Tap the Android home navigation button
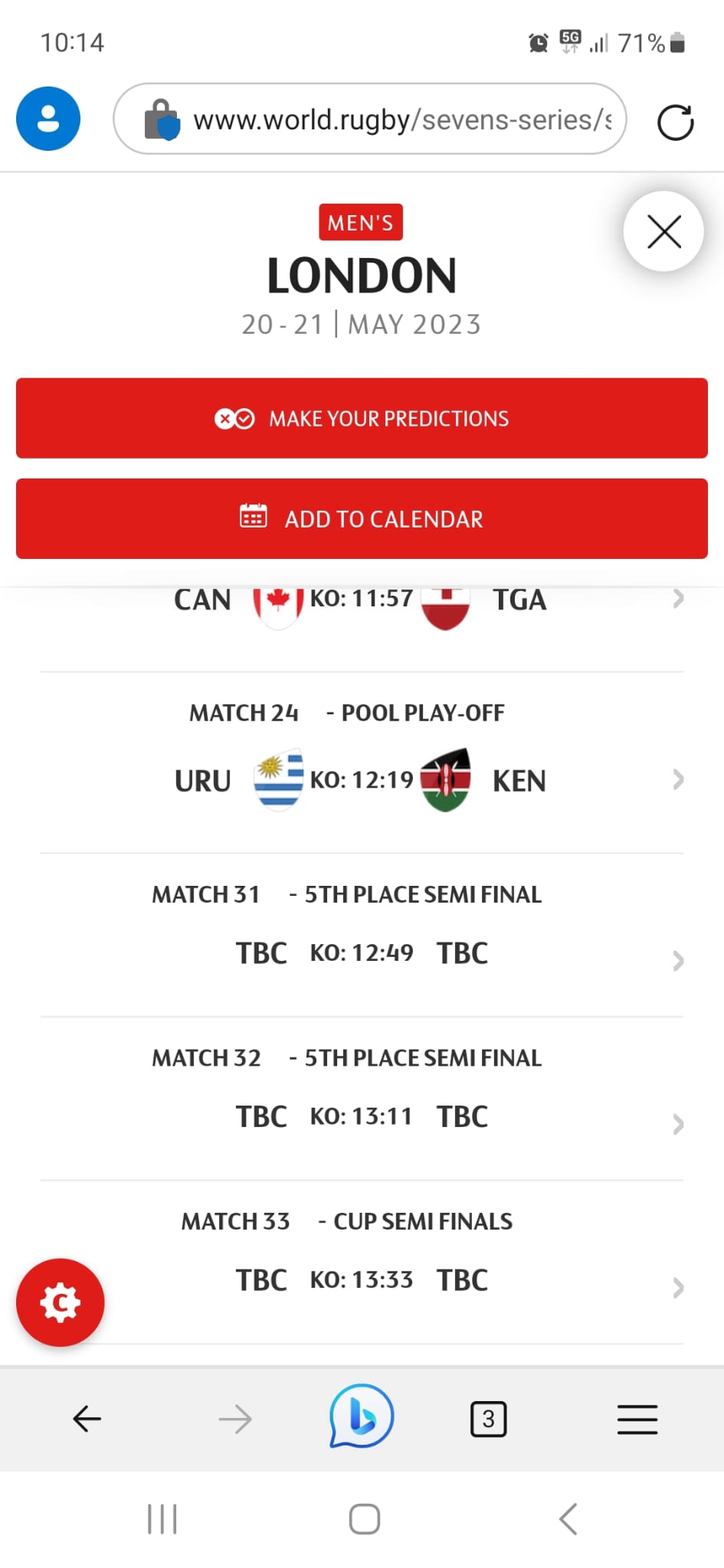 tap(364, 1520)
